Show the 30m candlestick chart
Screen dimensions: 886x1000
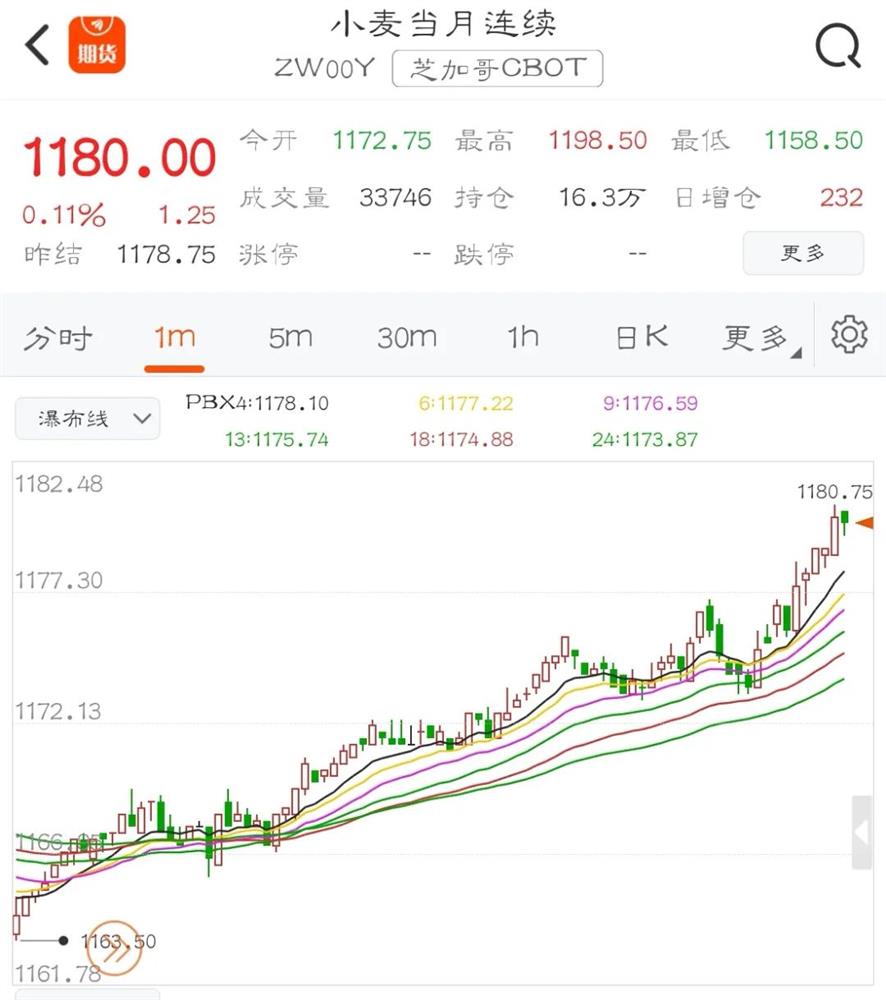406,338
